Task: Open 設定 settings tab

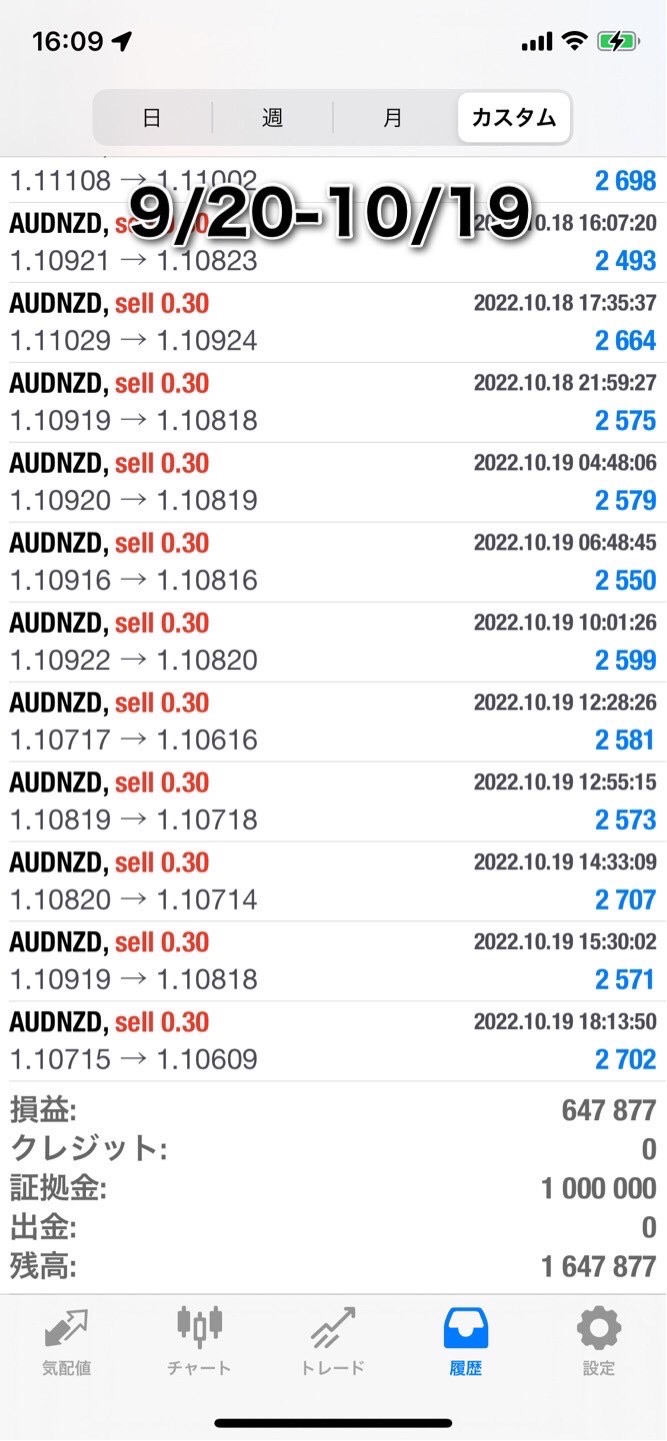Action: click(x=599, y=1342)
